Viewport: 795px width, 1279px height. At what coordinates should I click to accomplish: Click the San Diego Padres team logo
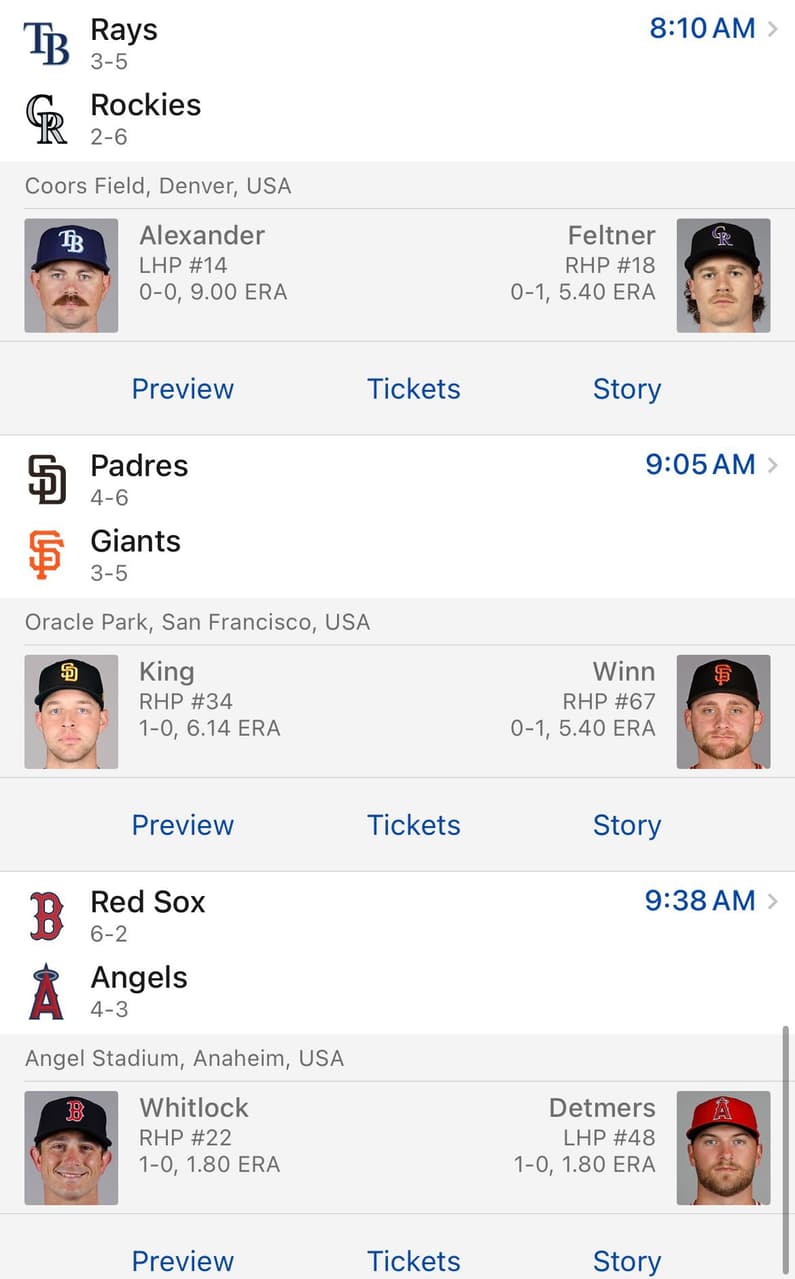[48, 477]
